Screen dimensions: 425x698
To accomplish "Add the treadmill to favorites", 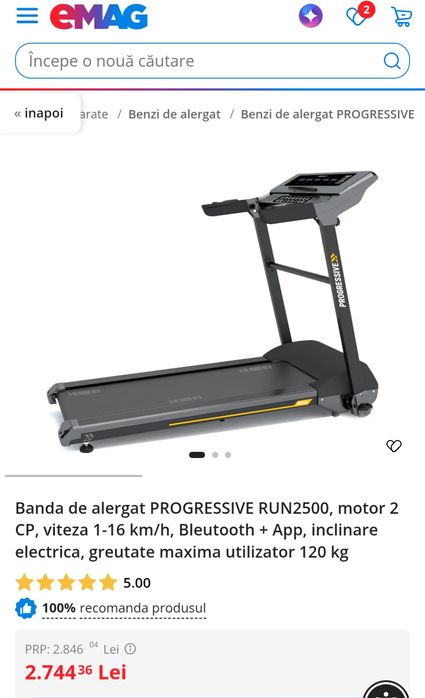I will [x=394, y=446].
